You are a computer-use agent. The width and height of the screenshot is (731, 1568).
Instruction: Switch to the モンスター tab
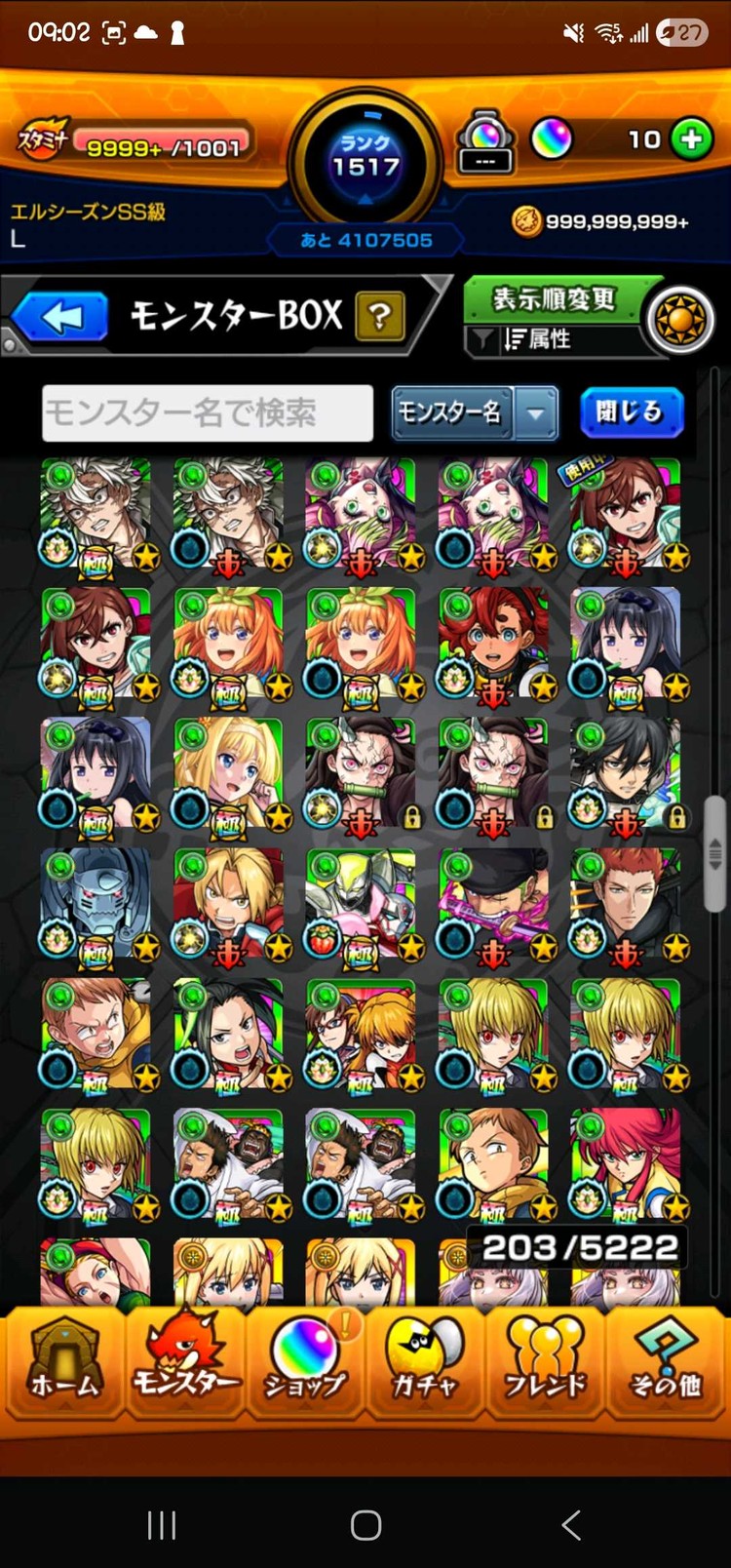coord(185,1360)
